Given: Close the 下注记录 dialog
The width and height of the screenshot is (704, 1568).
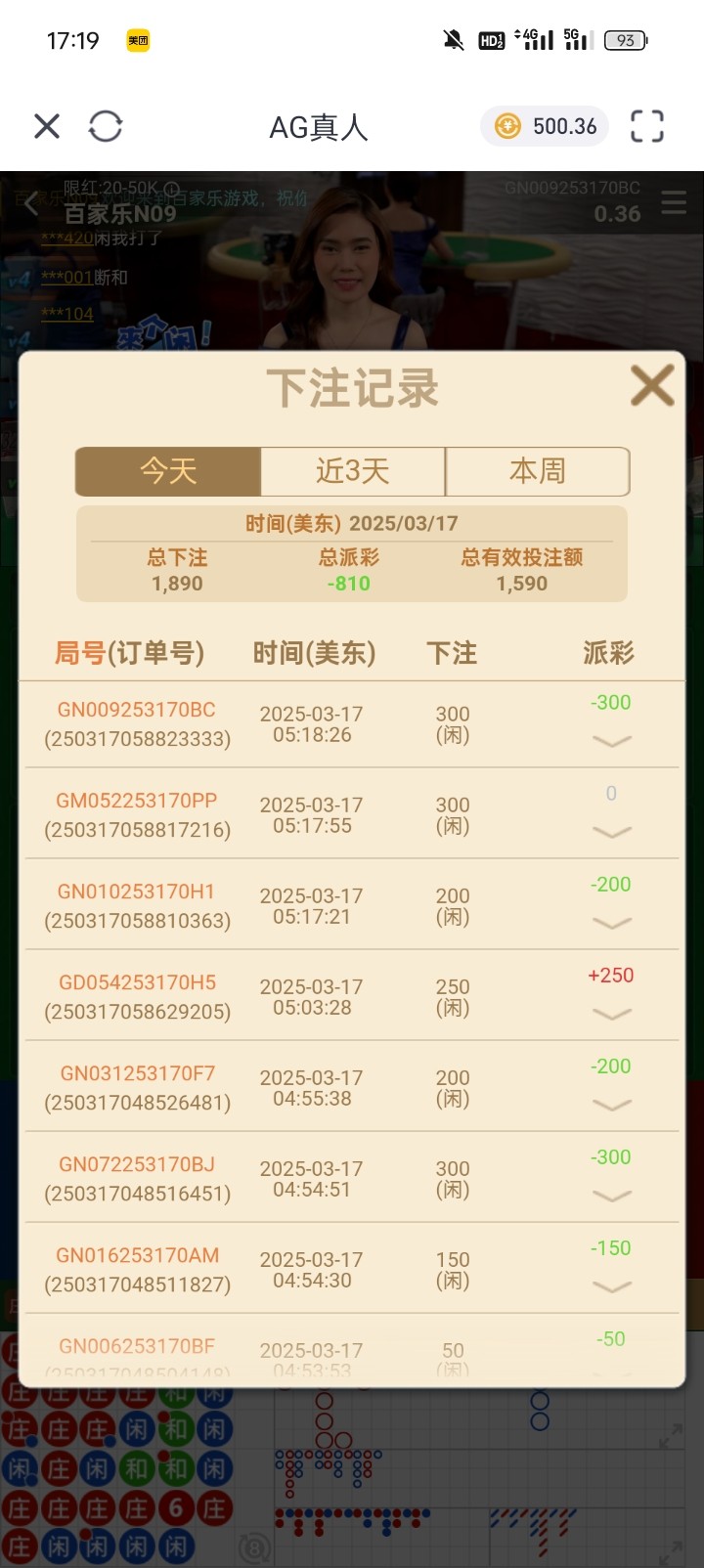Looking at the screenshot, I should (652, 385).
